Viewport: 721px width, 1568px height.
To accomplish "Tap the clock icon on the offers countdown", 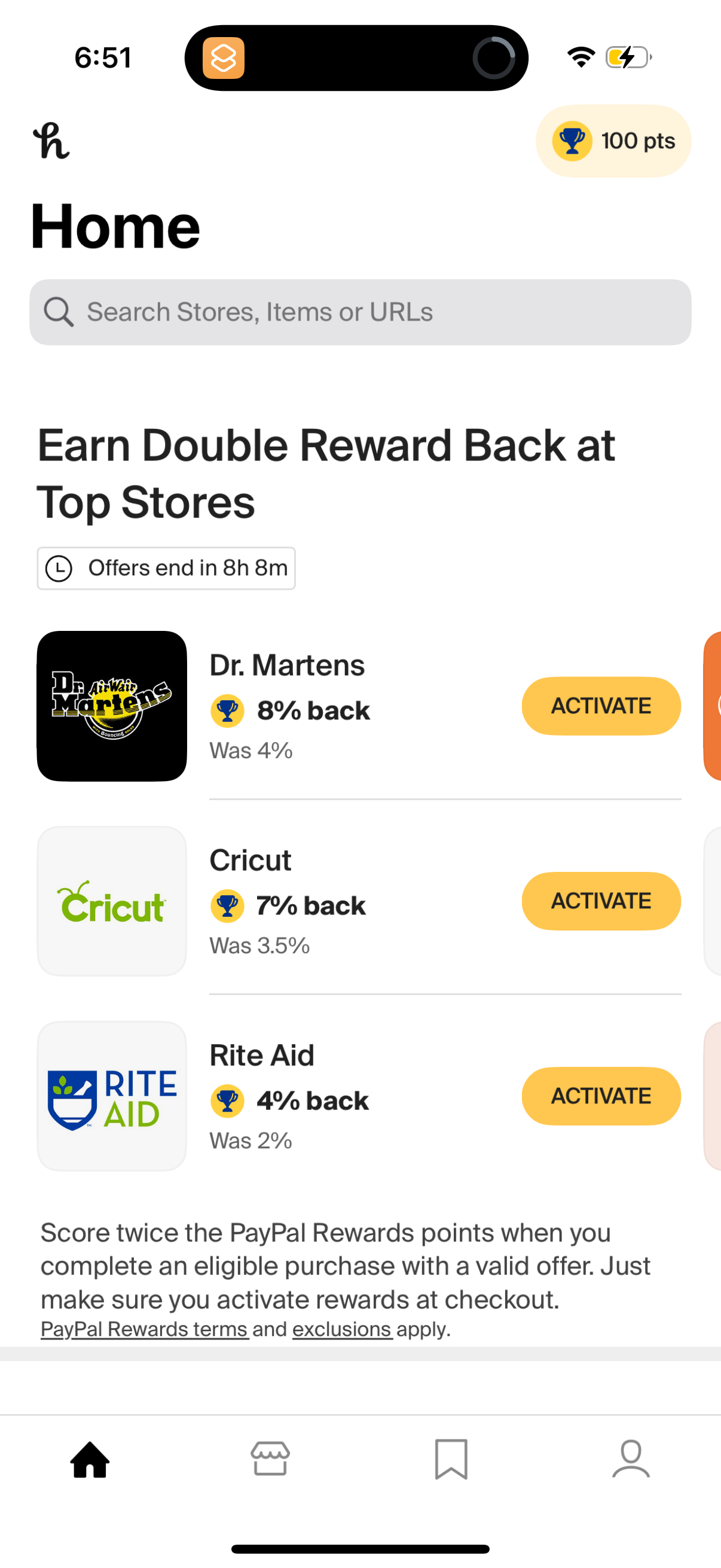I will point(59,568).
